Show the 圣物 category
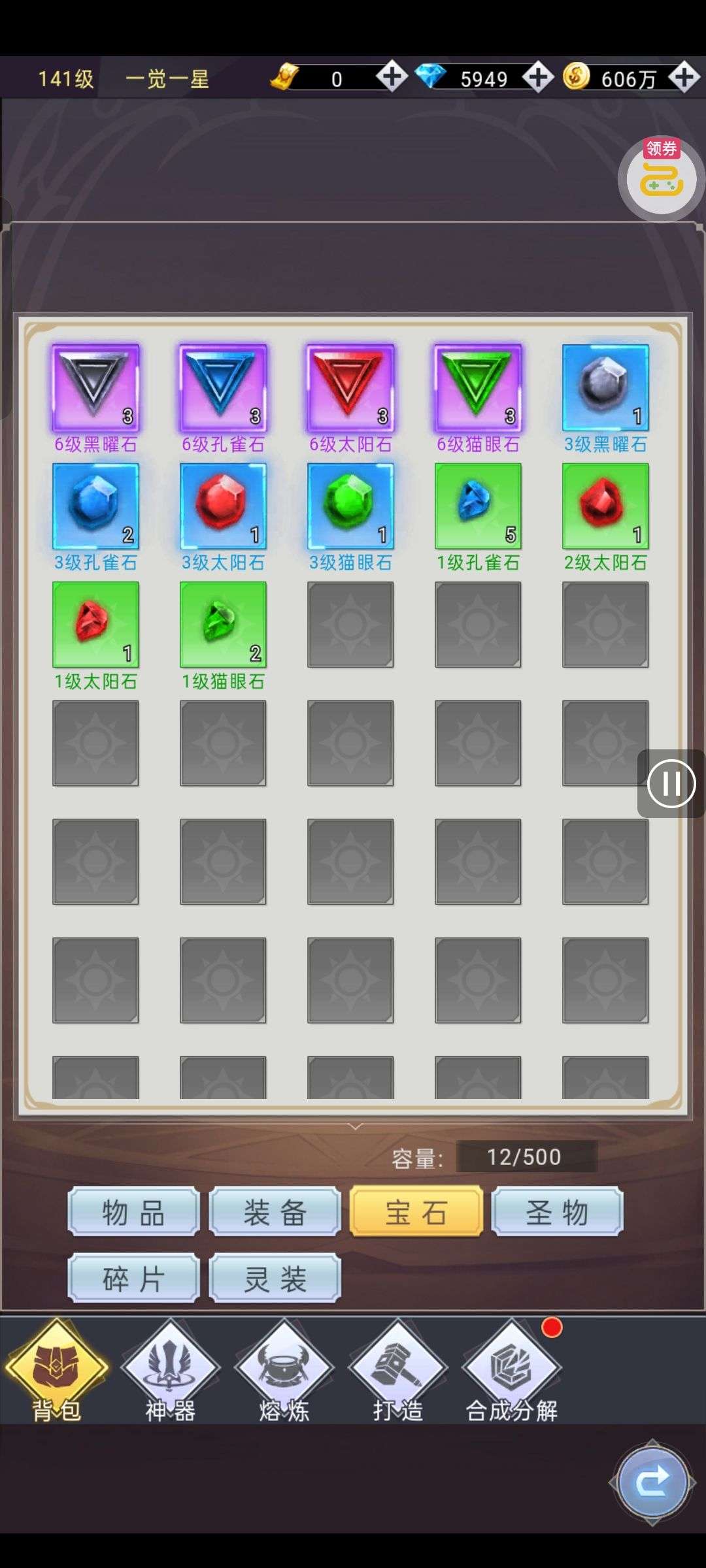 click(x=557, y=1213)
